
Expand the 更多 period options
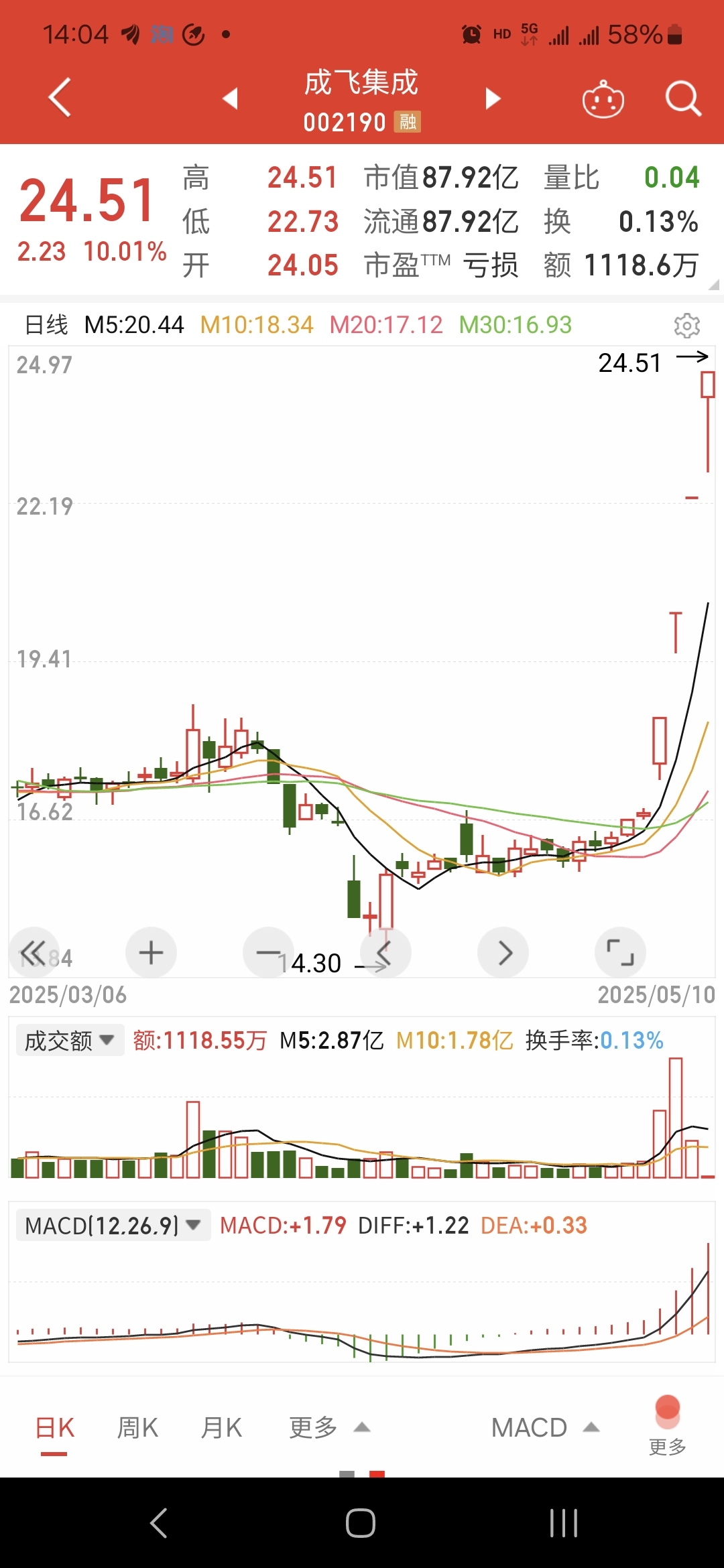point(329,1428)
